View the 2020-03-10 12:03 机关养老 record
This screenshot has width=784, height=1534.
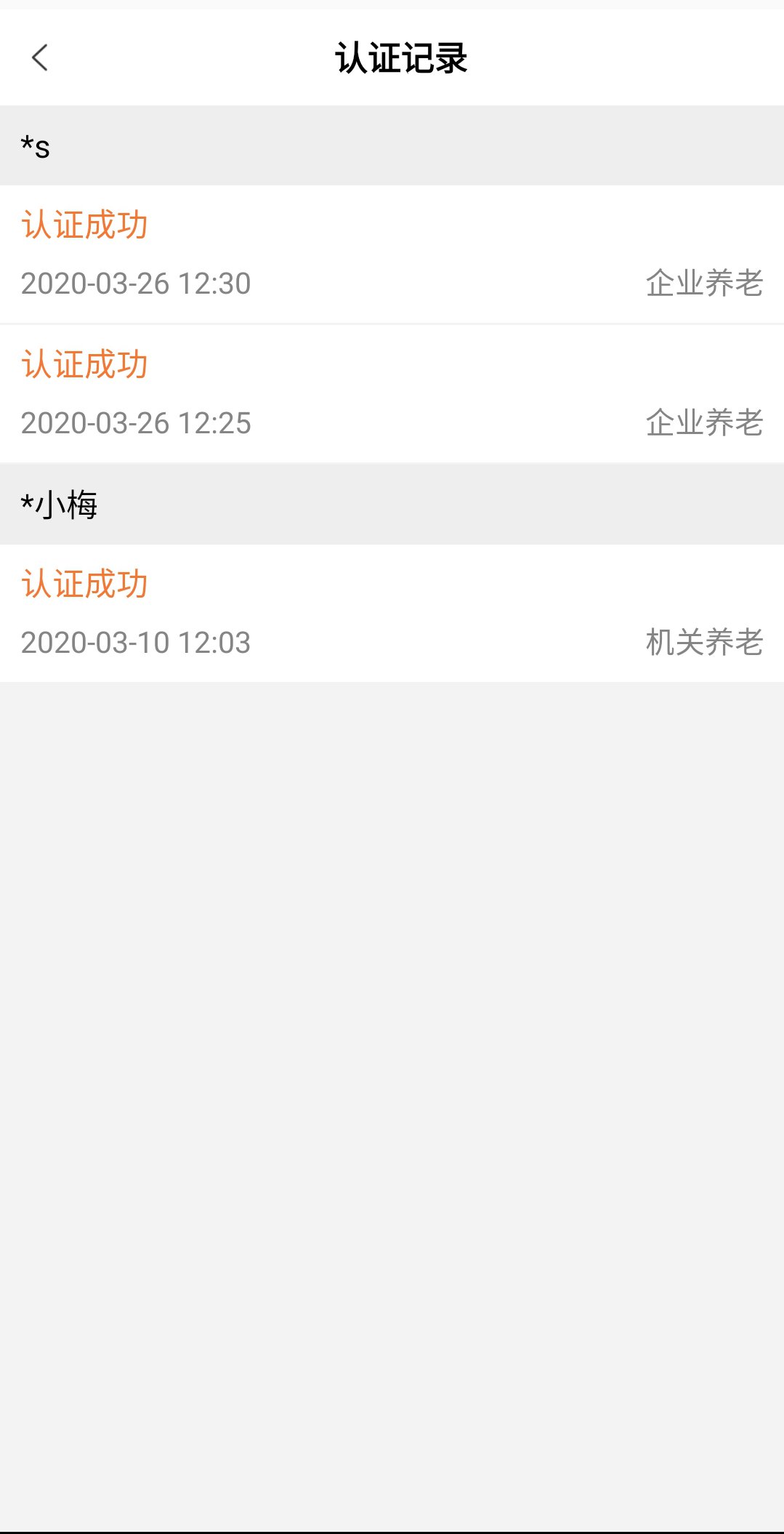[x=392, y=614]
